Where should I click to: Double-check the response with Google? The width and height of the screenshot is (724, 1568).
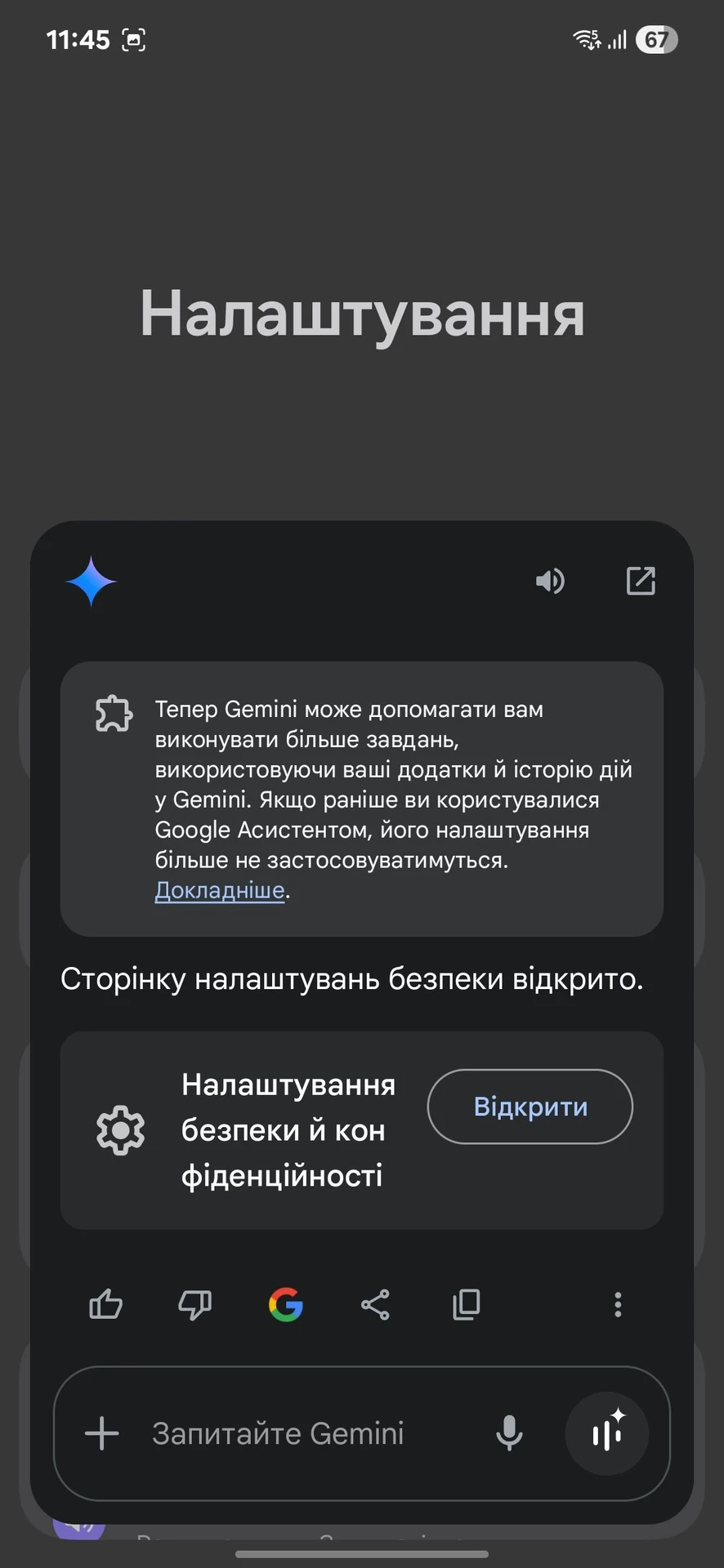(x=286, y=1305)
